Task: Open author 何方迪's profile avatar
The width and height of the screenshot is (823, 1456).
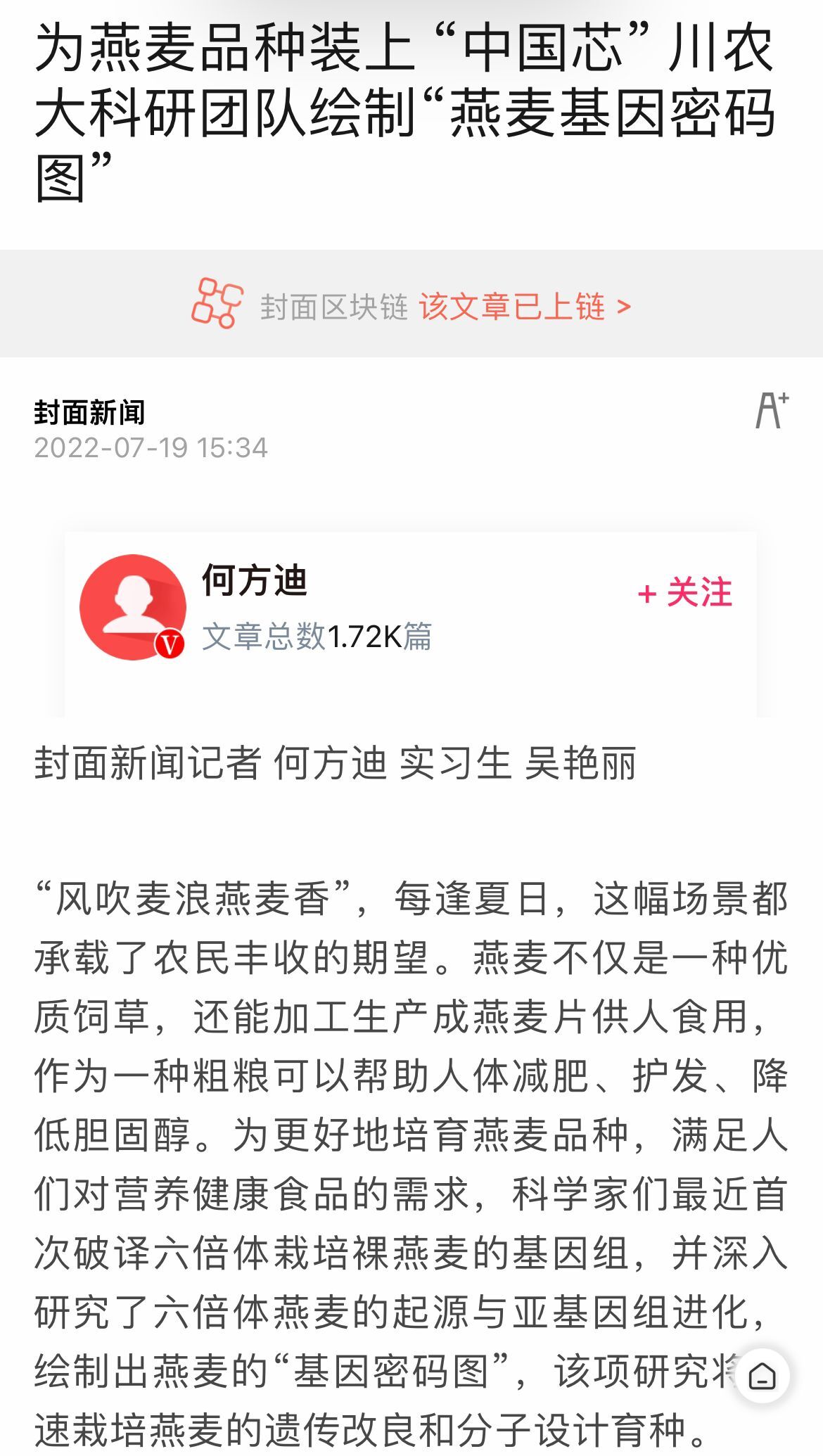Action: 133,607
